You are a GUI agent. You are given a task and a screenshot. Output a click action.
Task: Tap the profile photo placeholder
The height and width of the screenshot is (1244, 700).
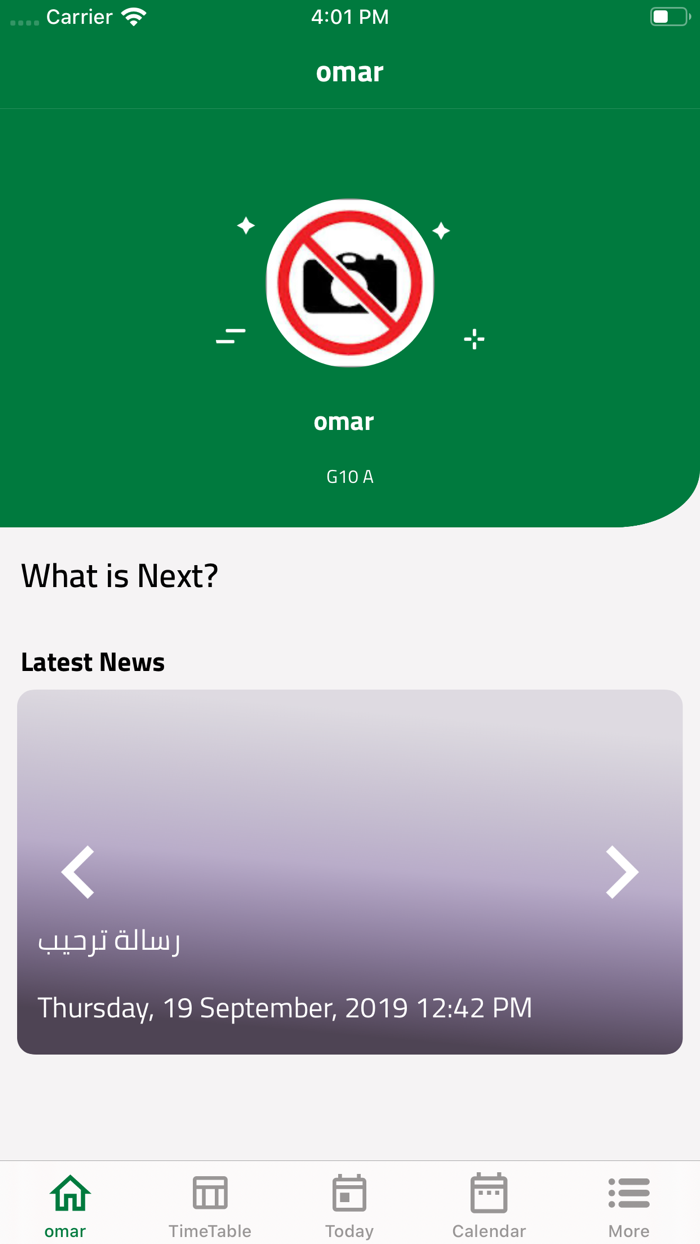point(350,283)
